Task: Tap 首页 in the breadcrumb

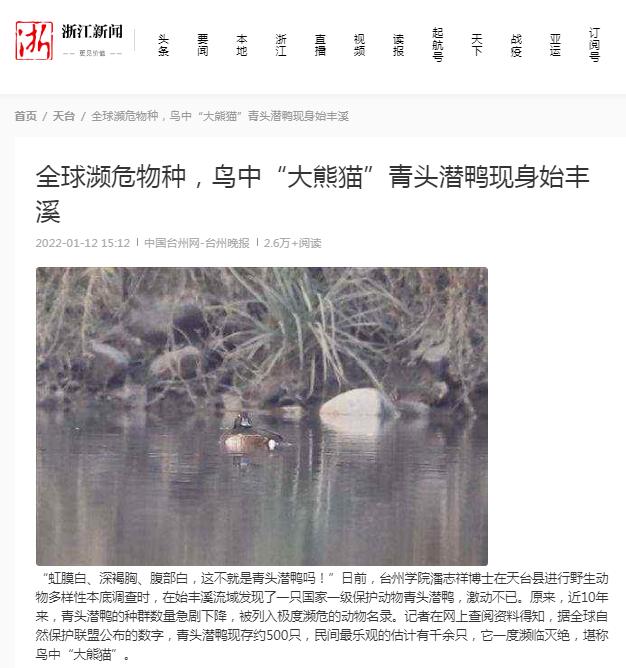Action: 25,116
